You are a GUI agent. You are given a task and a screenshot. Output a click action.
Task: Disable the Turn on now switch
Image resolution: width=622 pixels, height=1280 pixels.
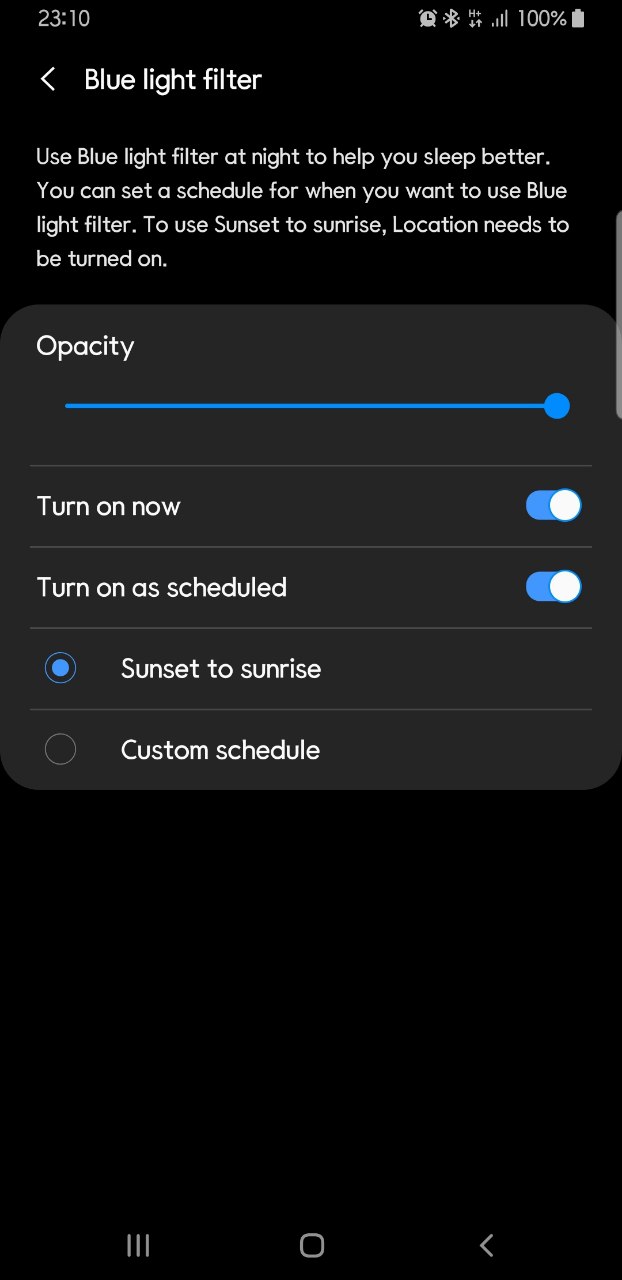click(553, 506)
